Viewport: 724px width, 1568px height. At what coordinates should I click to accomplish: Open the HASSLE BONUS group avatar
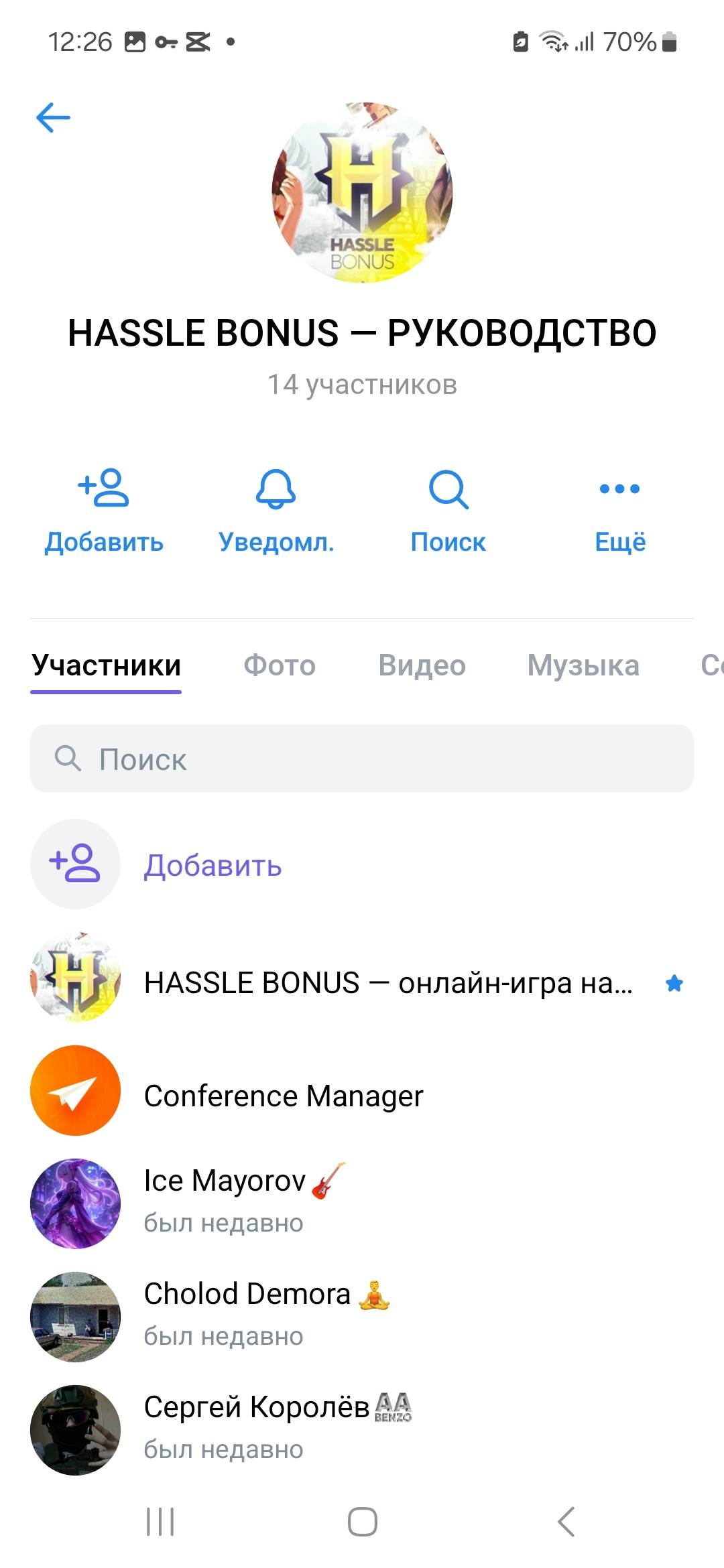coord(362,192)
